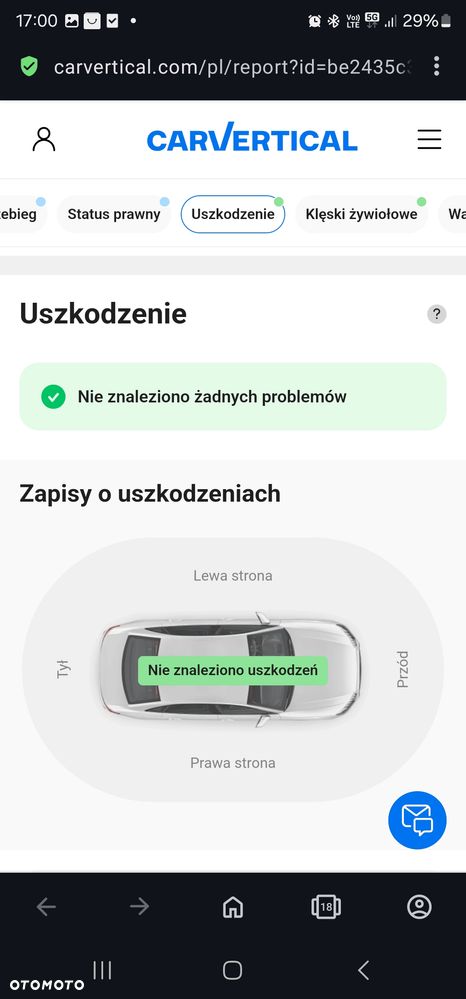Select the Uszkodzenie chip

(233, 214)
